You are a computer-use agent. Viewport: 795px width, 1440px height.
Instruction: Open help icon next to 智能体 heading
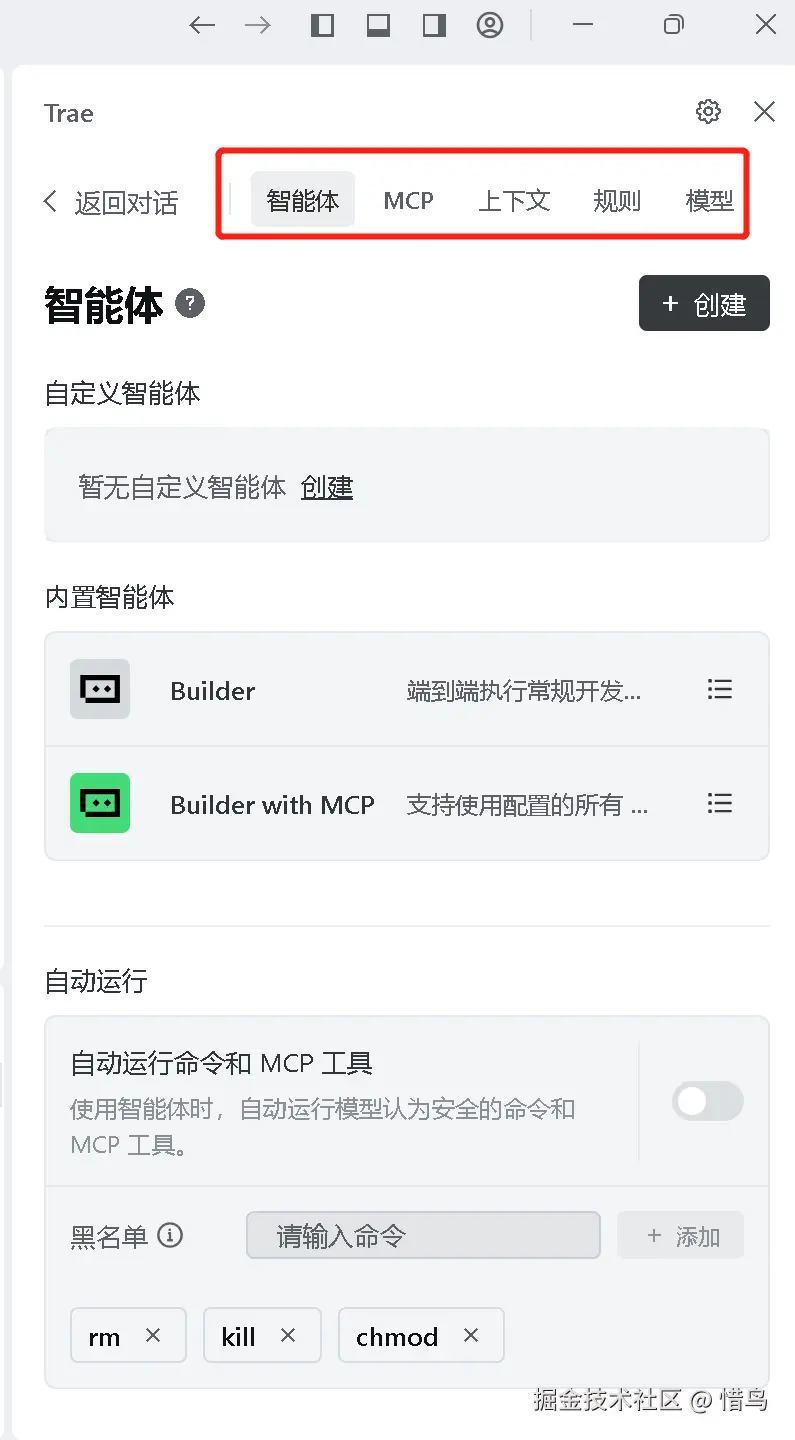click(190, 303)
